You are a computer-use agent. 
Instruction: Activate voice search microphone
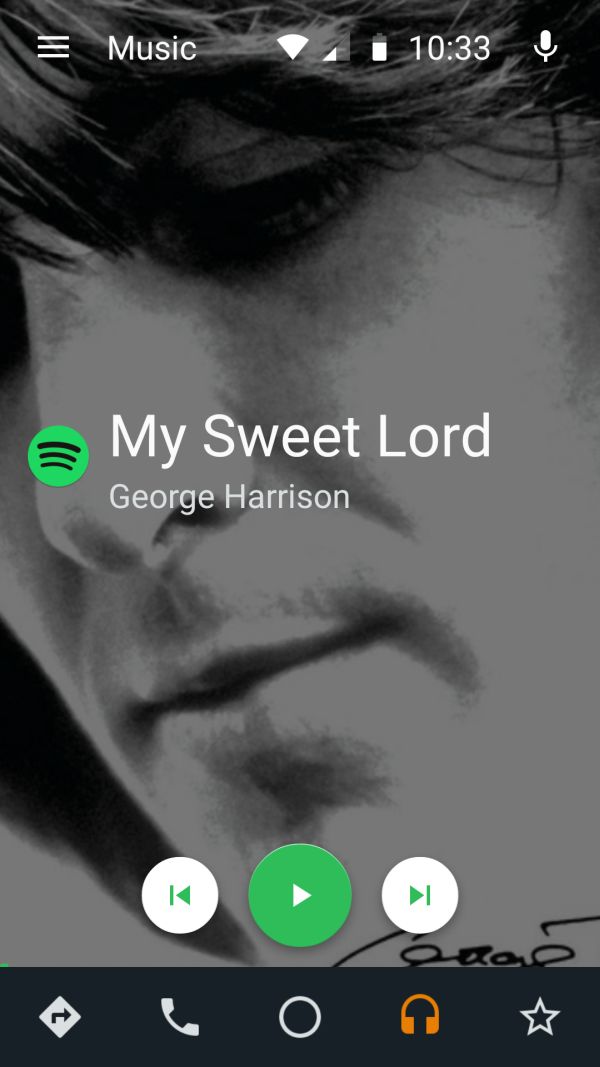coord(545,47)
